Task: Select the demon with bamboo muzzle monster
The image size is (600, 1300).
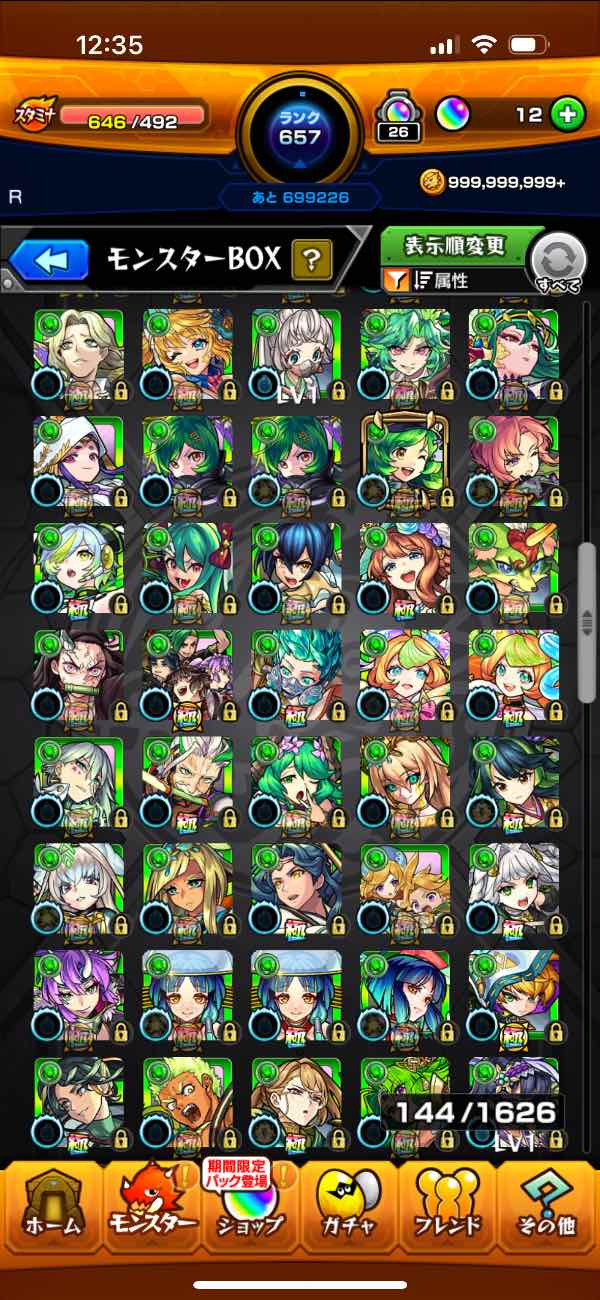Action: point(78,675)
